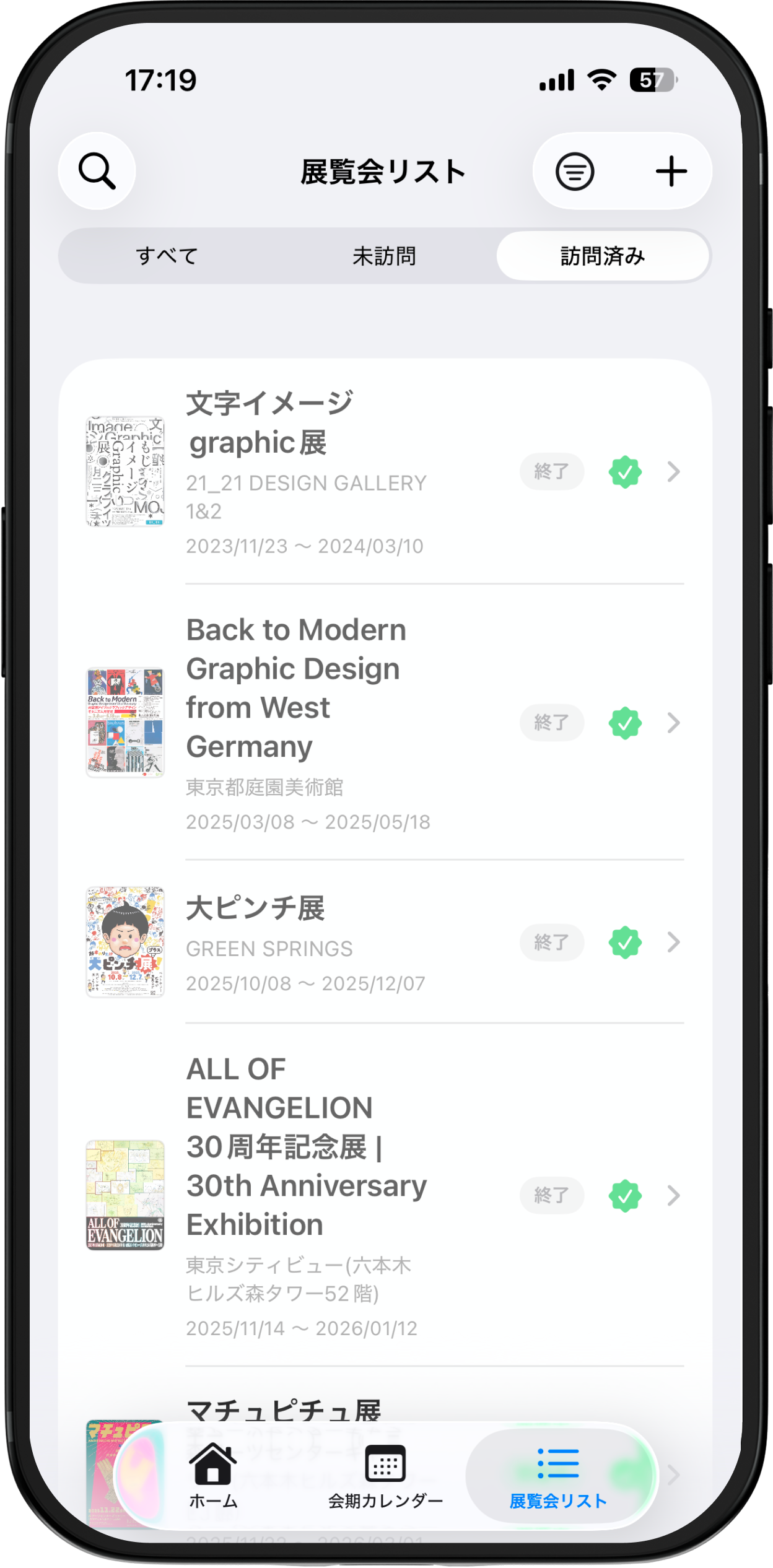Toggle visited checkmark for 文字イメージ graphic展
The height and width of the screenshot is (1568, 773).
pyautogui.click(x=625, y=472)
